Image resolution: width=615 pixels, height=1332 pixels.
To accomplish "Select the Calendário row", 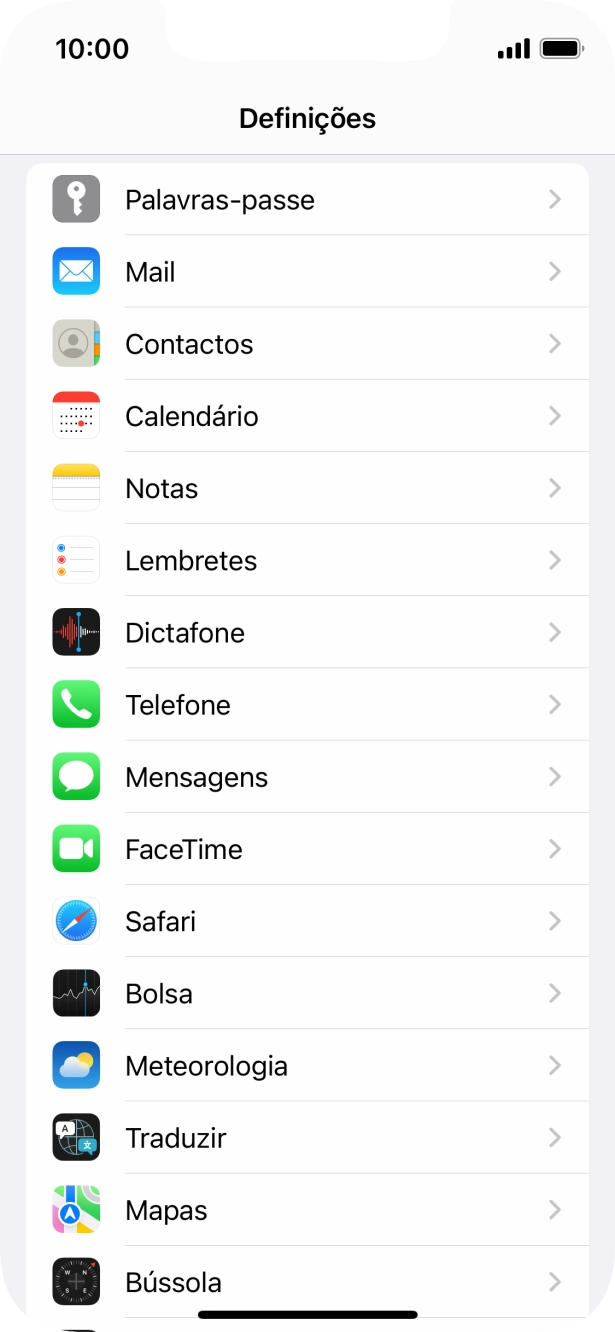I will [x=306, y=416].
